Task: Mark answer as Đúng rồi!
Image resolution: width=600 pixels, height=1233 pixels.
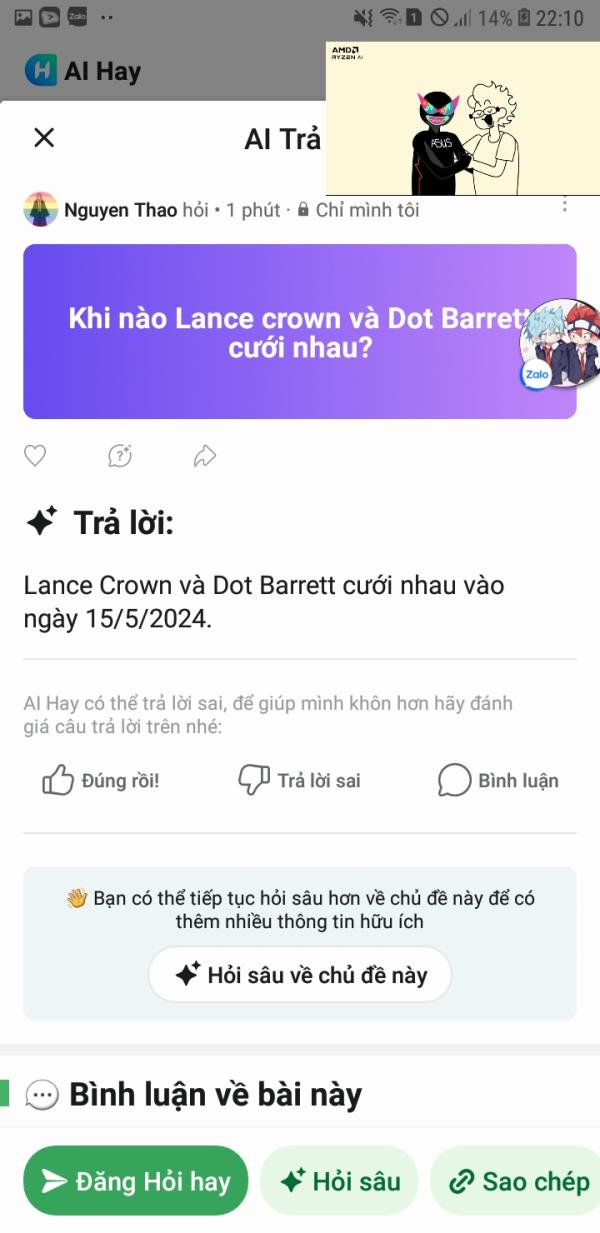Action: [100, 780]
